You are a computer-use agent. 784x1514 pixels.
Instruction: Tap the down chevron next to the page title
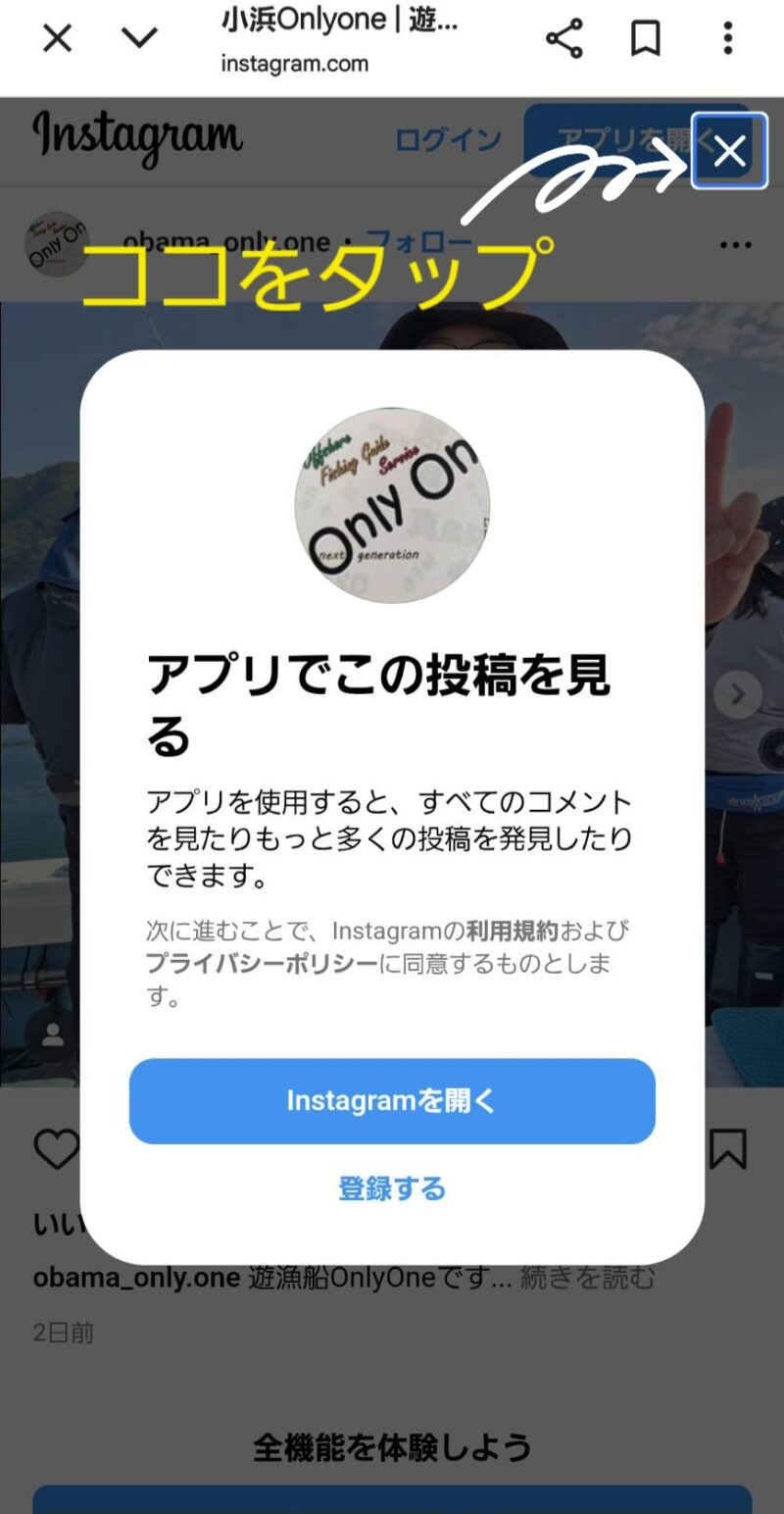pos(139,39)
